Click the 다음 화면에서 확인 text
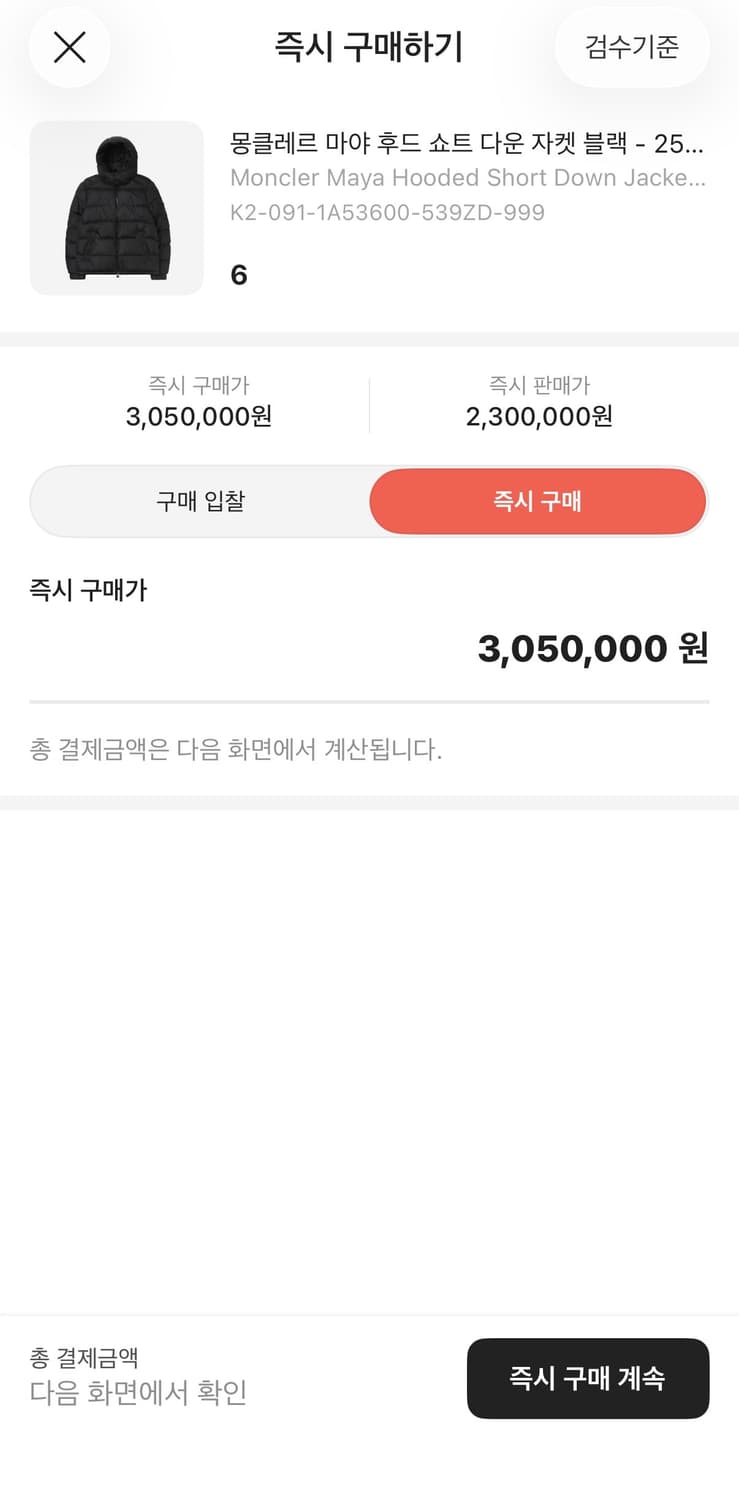 click(x=137, y=1390)
